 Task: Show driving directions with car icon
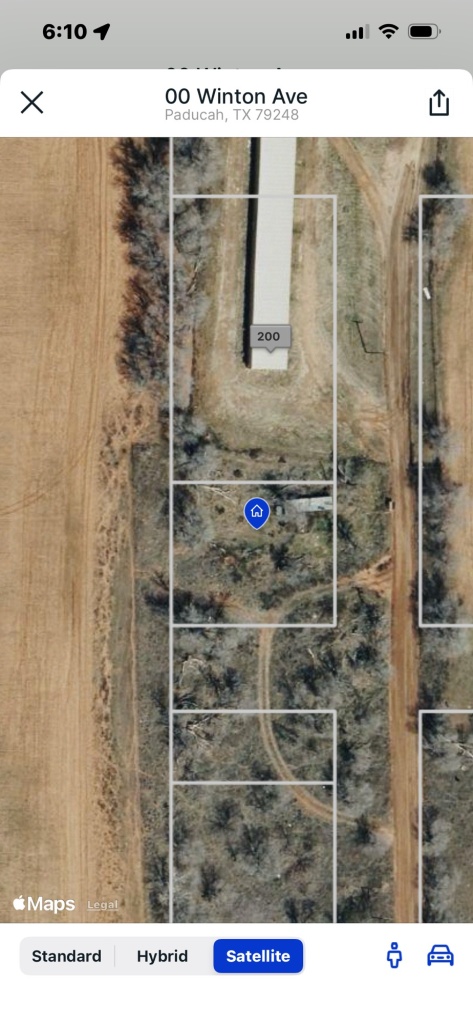(440, 955)
